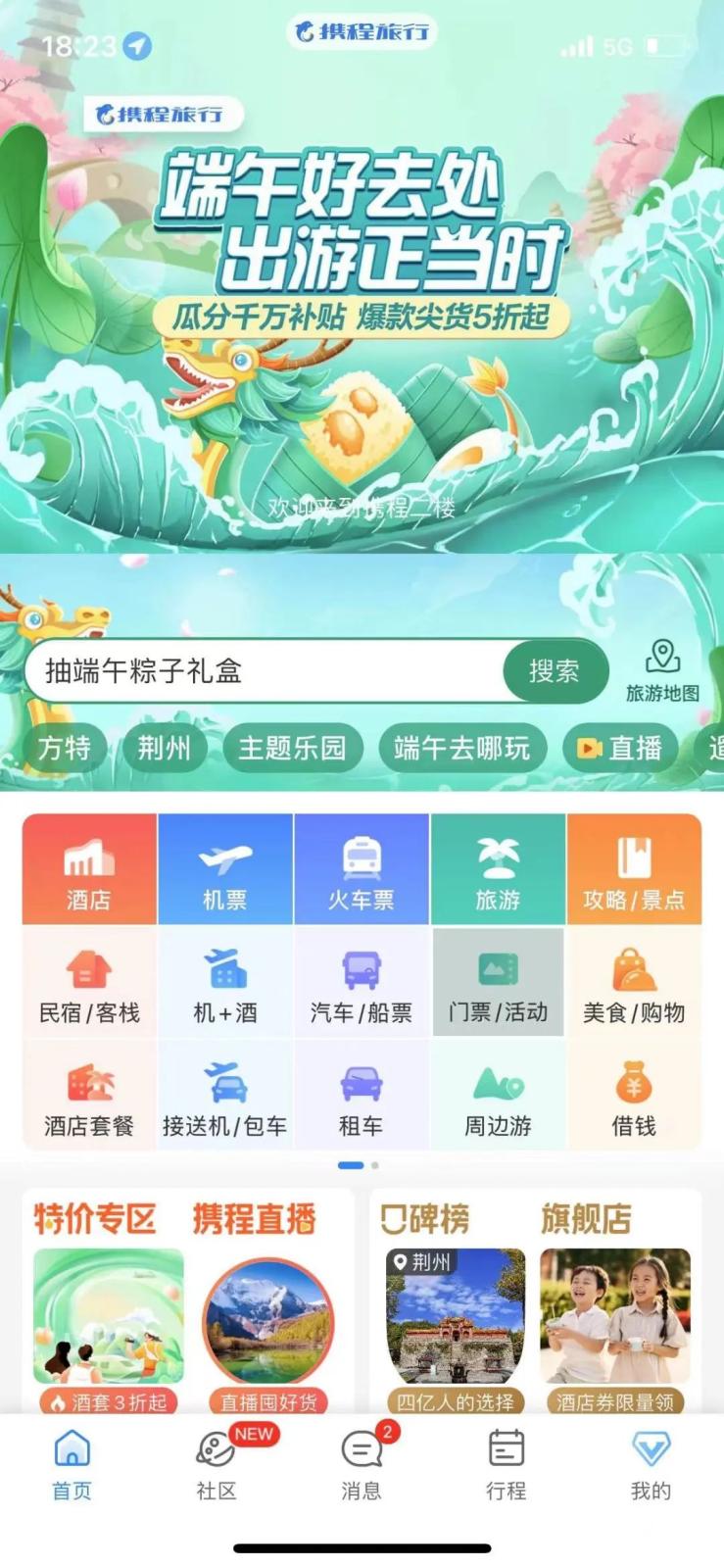Switch to the 社区 tab
724x1568 pixels.
(x=217, y=1462)
